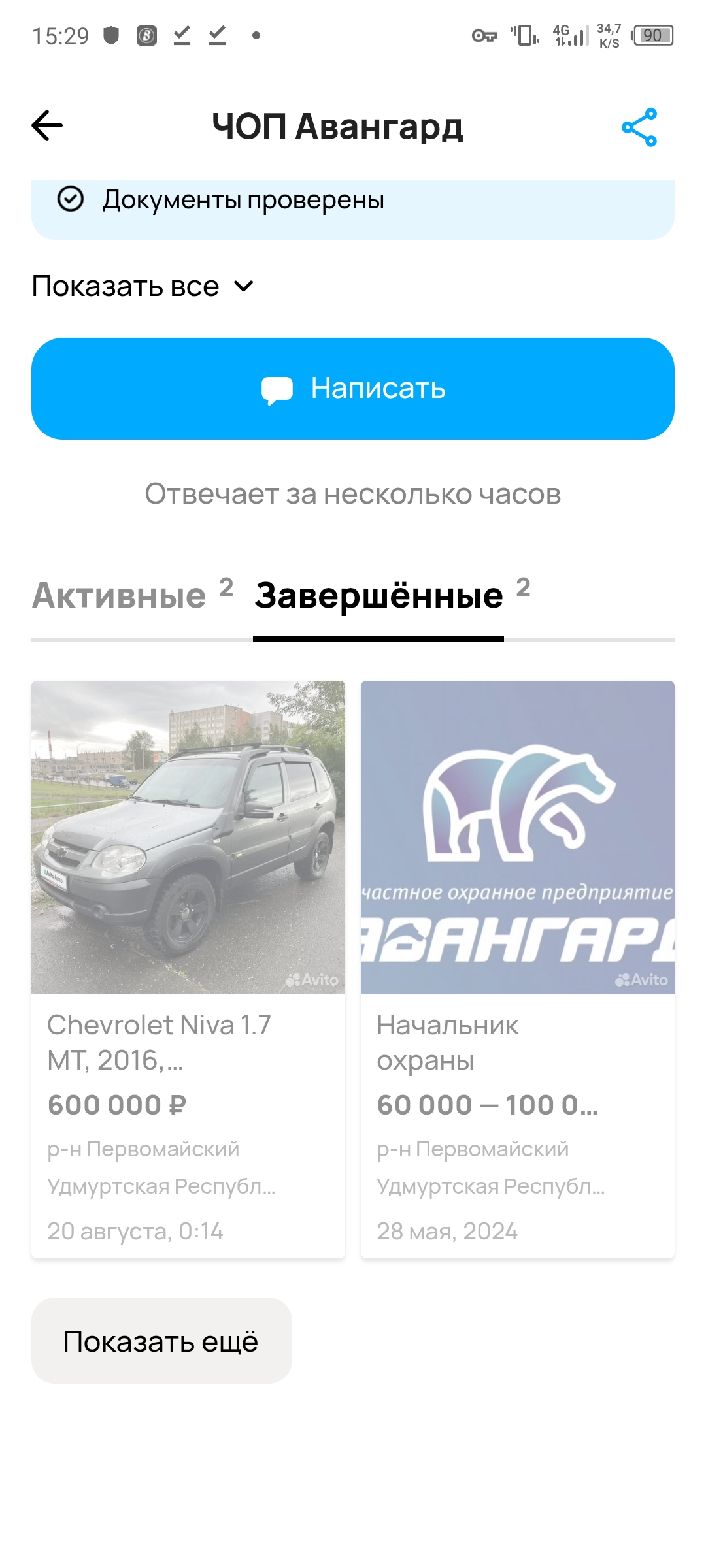Tap the Показать ещё button
The image size is (706, 1568).
tap(161, 1341)
